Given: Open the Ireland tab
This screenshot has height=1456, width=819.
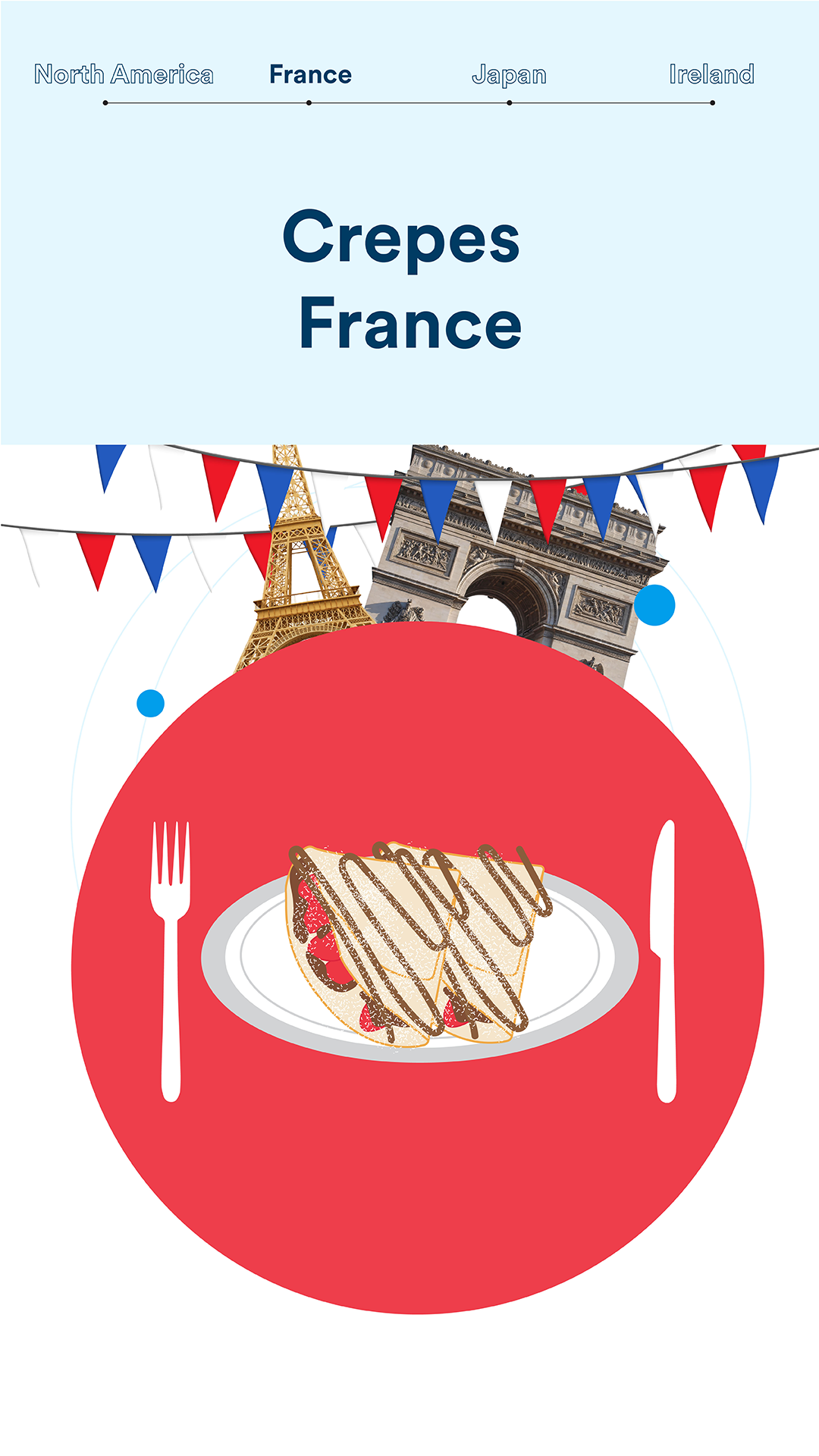Looking at the screenshot, I should coord(711,74).
